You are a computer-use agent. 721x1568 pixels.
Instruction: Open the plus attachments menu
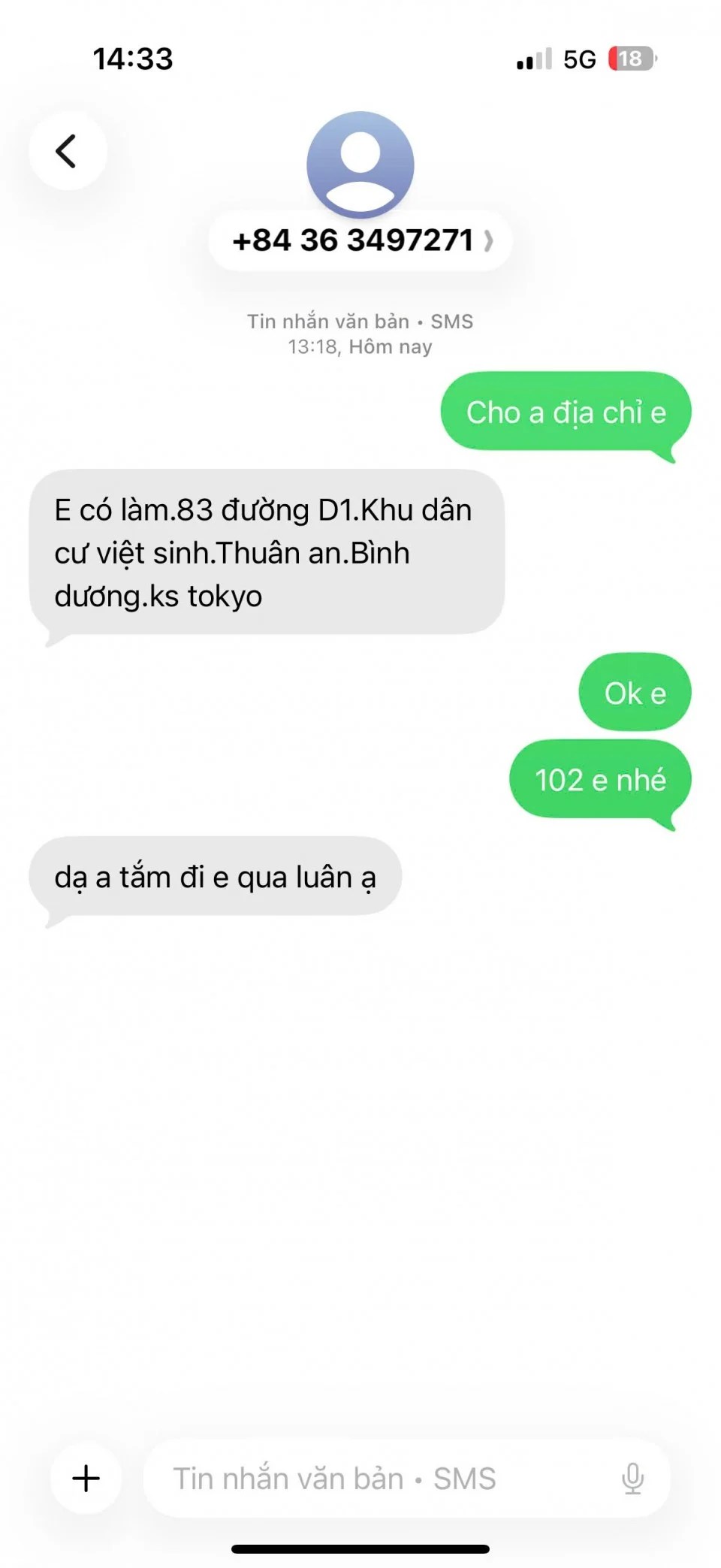[86, 1479]
